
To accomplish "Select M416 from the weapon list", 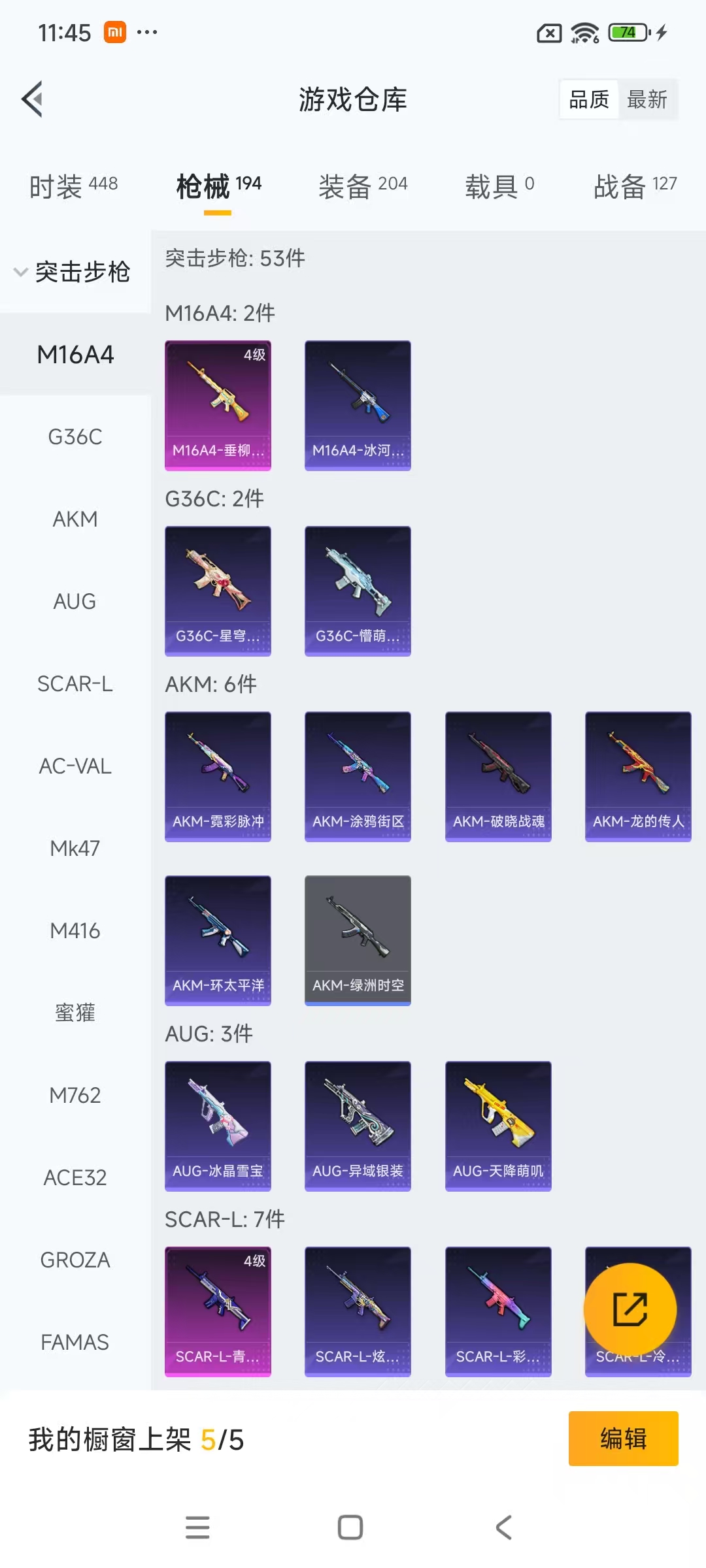I will click(75, 930).
